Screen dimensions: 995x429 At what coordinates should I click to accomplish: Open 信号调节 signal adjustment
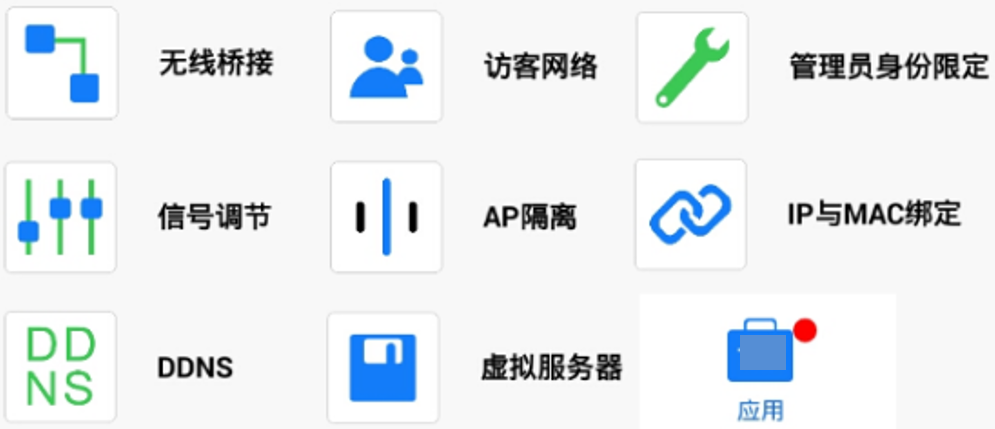pyautogui.click(x=60, y=216)
